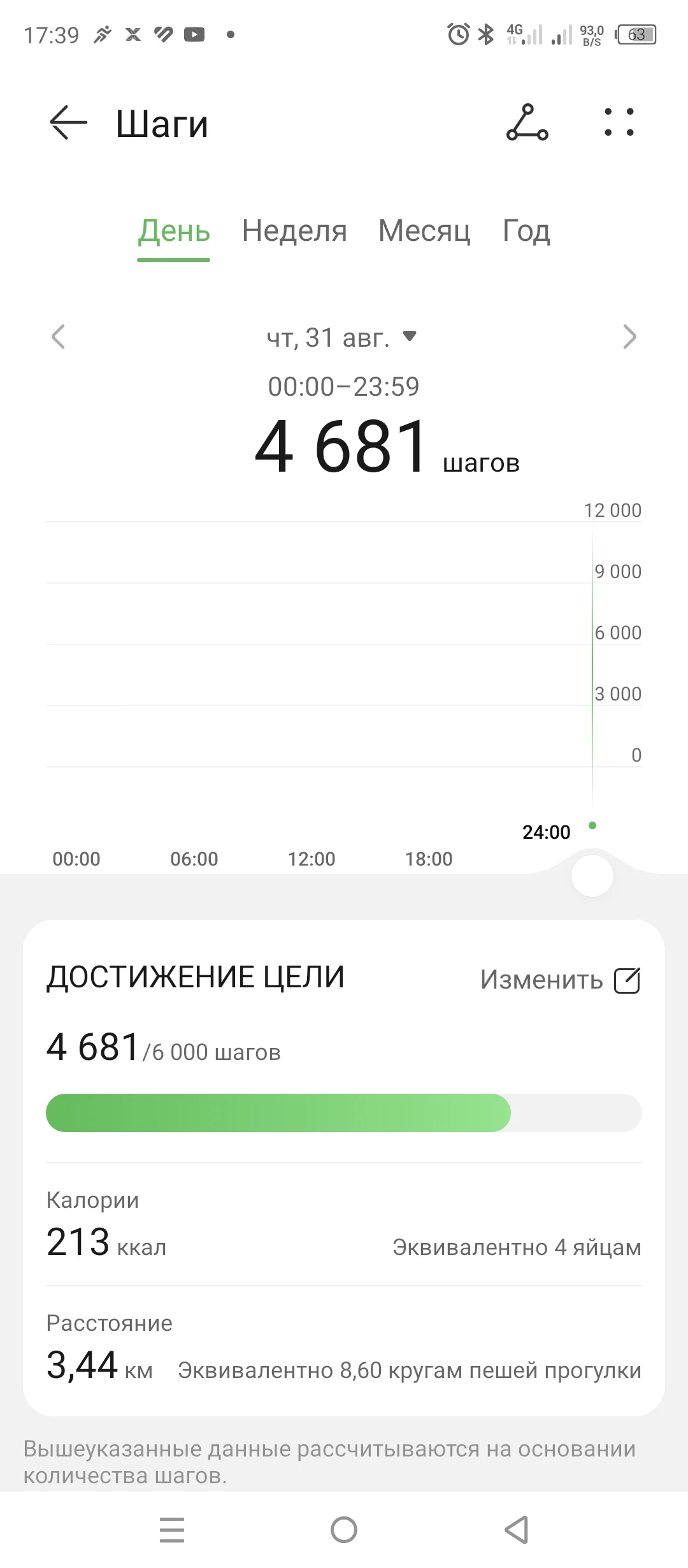Viewport: 688px width, 1568px height.
Task: Switch to the Год tab
Action: coord(526,231)
